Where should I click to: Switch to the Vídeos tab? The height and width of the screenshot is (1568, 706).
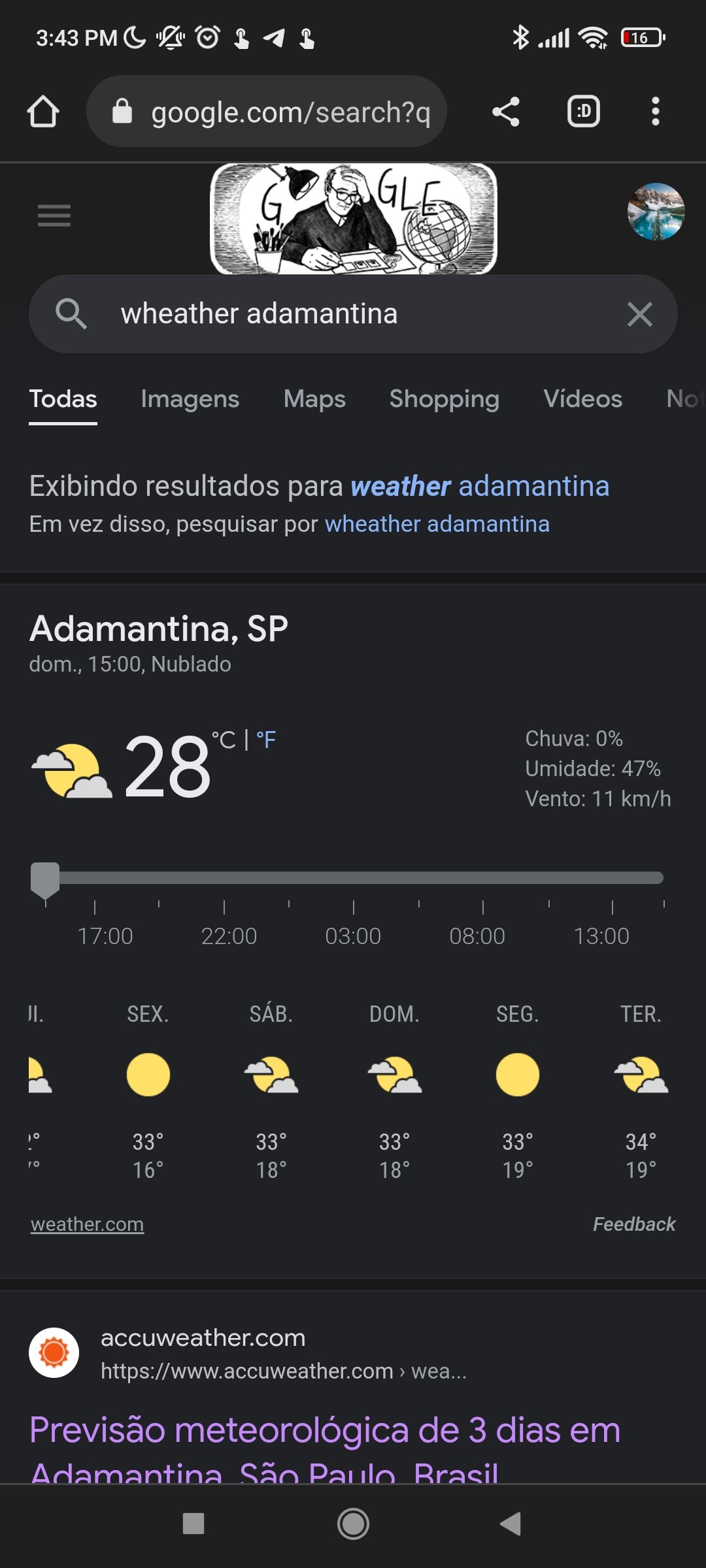(582, 399)
